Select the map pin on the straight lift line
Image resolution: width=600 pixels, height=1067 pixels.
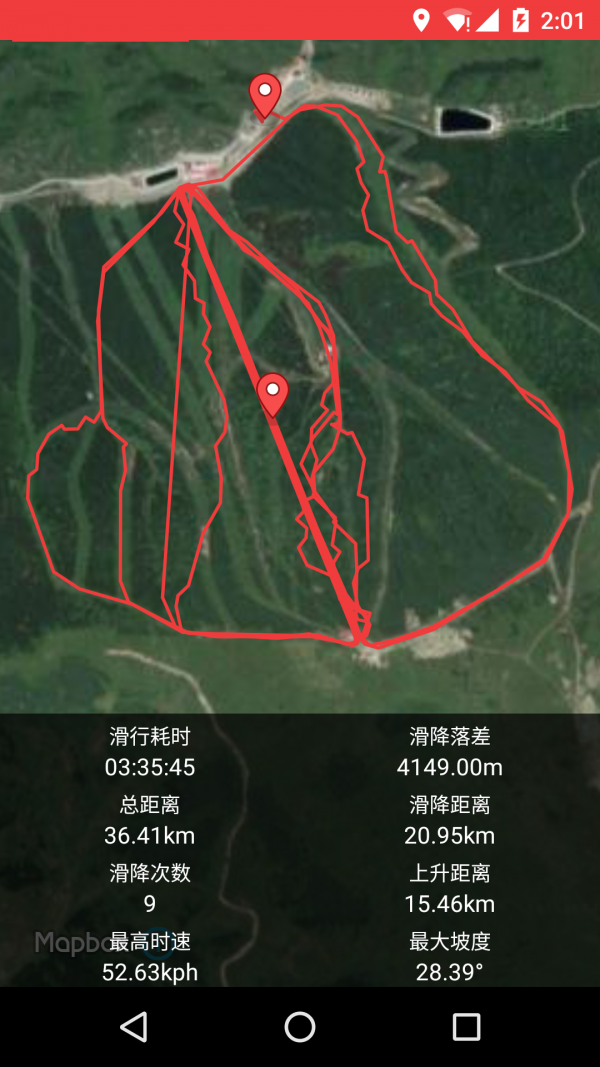point(273,393)
